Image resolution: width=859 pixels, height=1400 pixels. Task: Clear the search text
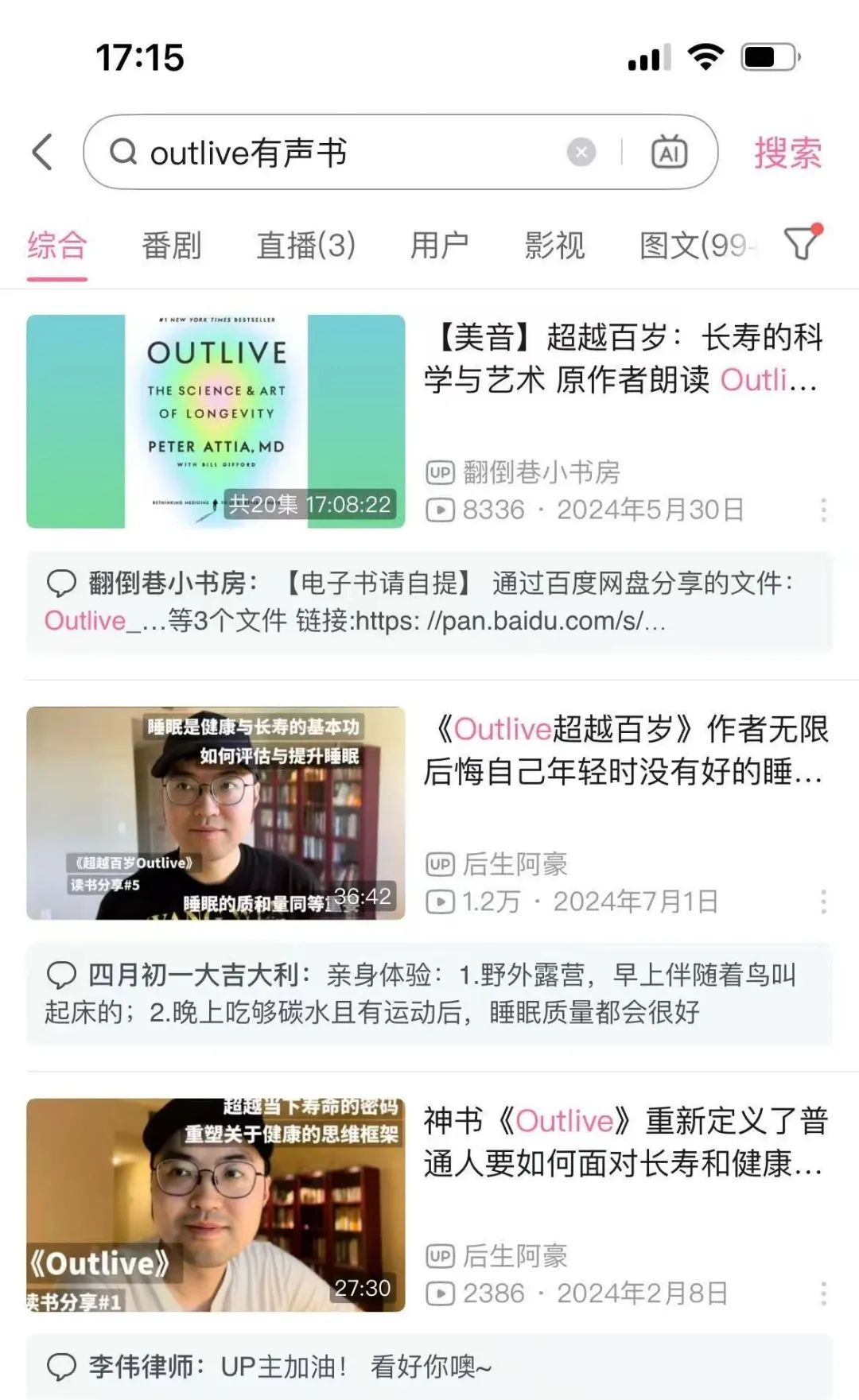coord(581,152)
